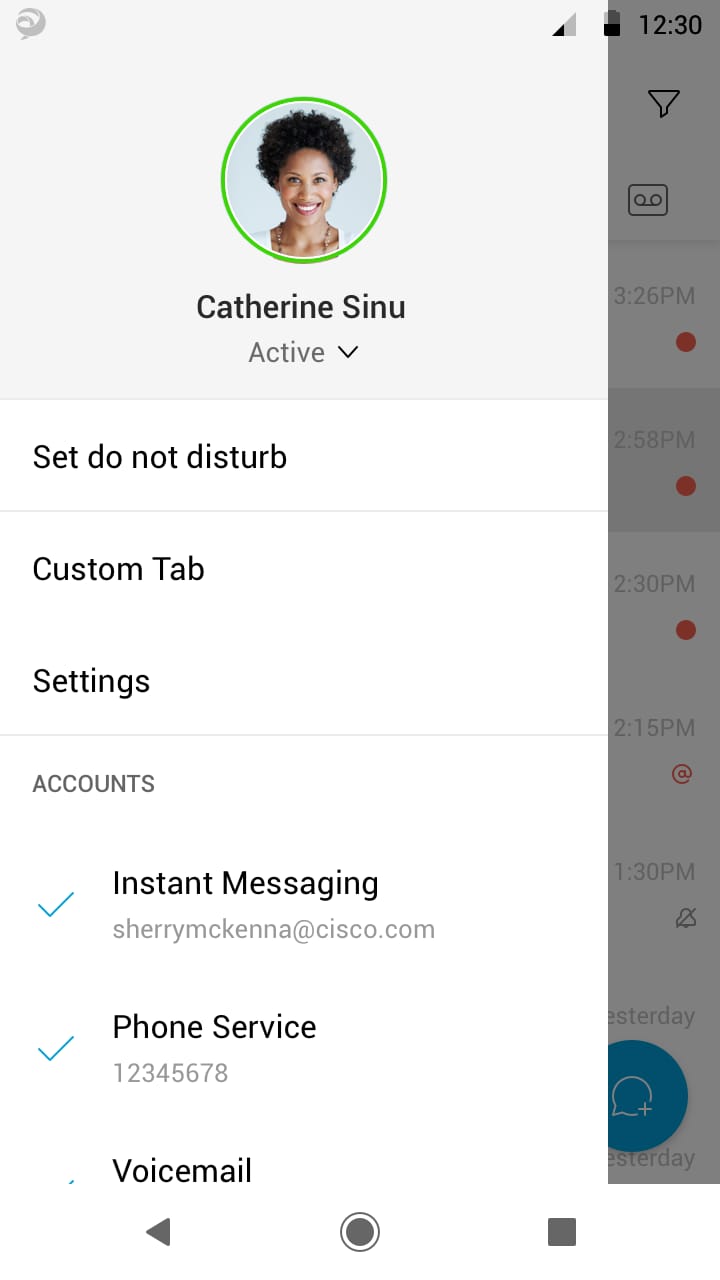Image resolution: width=720 pixels, height=1280 pixels.
Task: Expand the Active status dropdown
Action: (x=304, y=352)
